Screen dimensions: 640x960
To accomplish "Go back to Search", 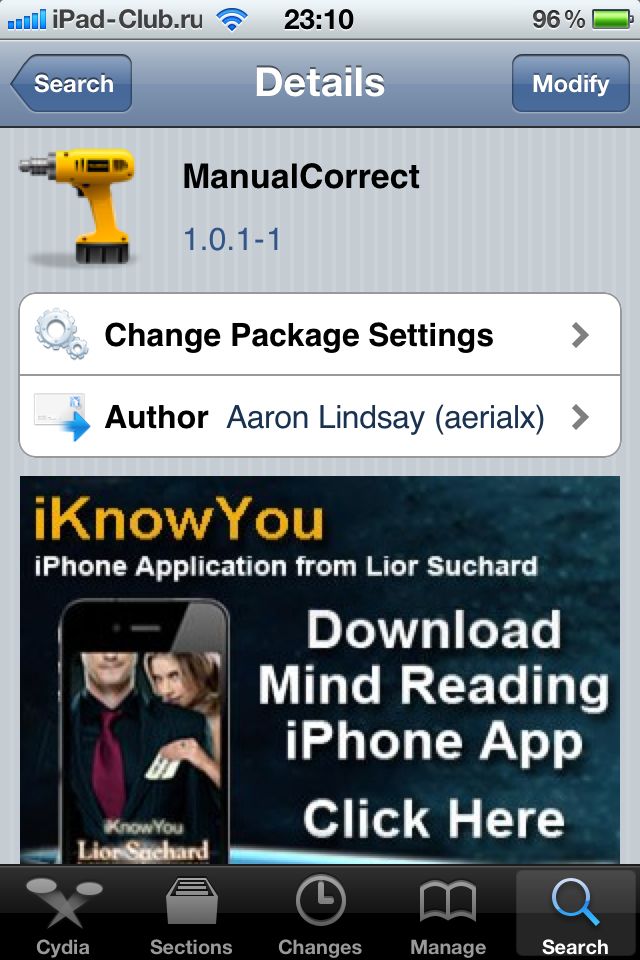I will point(72,84).
